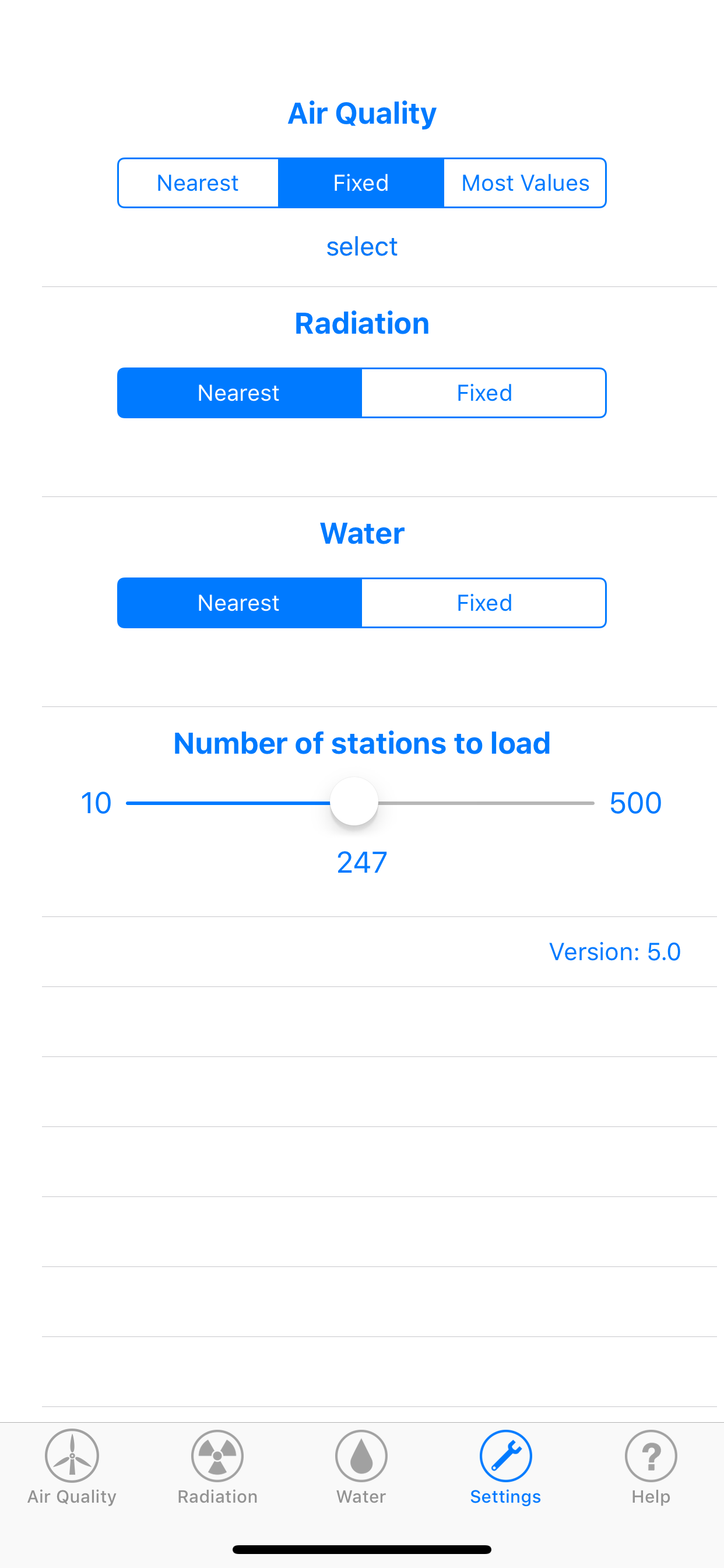Set Radiation to Fixed

tap(484, 393)
